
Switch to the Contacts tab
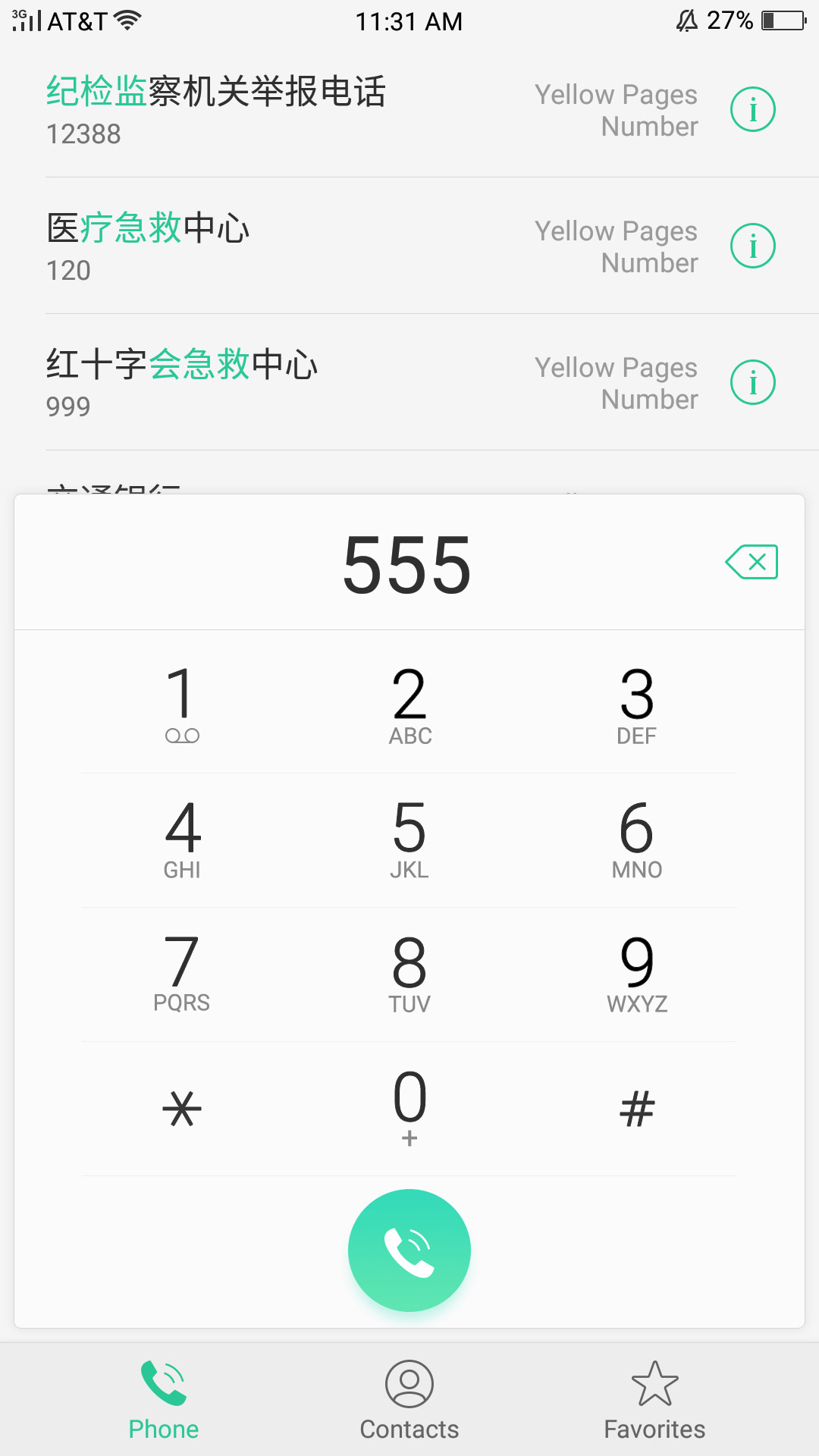point(409,1400)
